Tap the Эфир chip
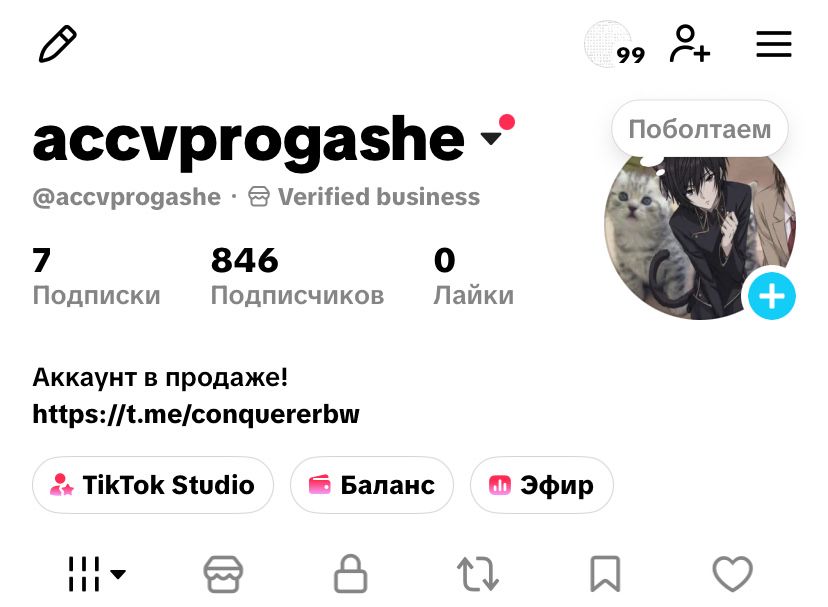This screenshot has width=828, height=607. coord(542,485)
